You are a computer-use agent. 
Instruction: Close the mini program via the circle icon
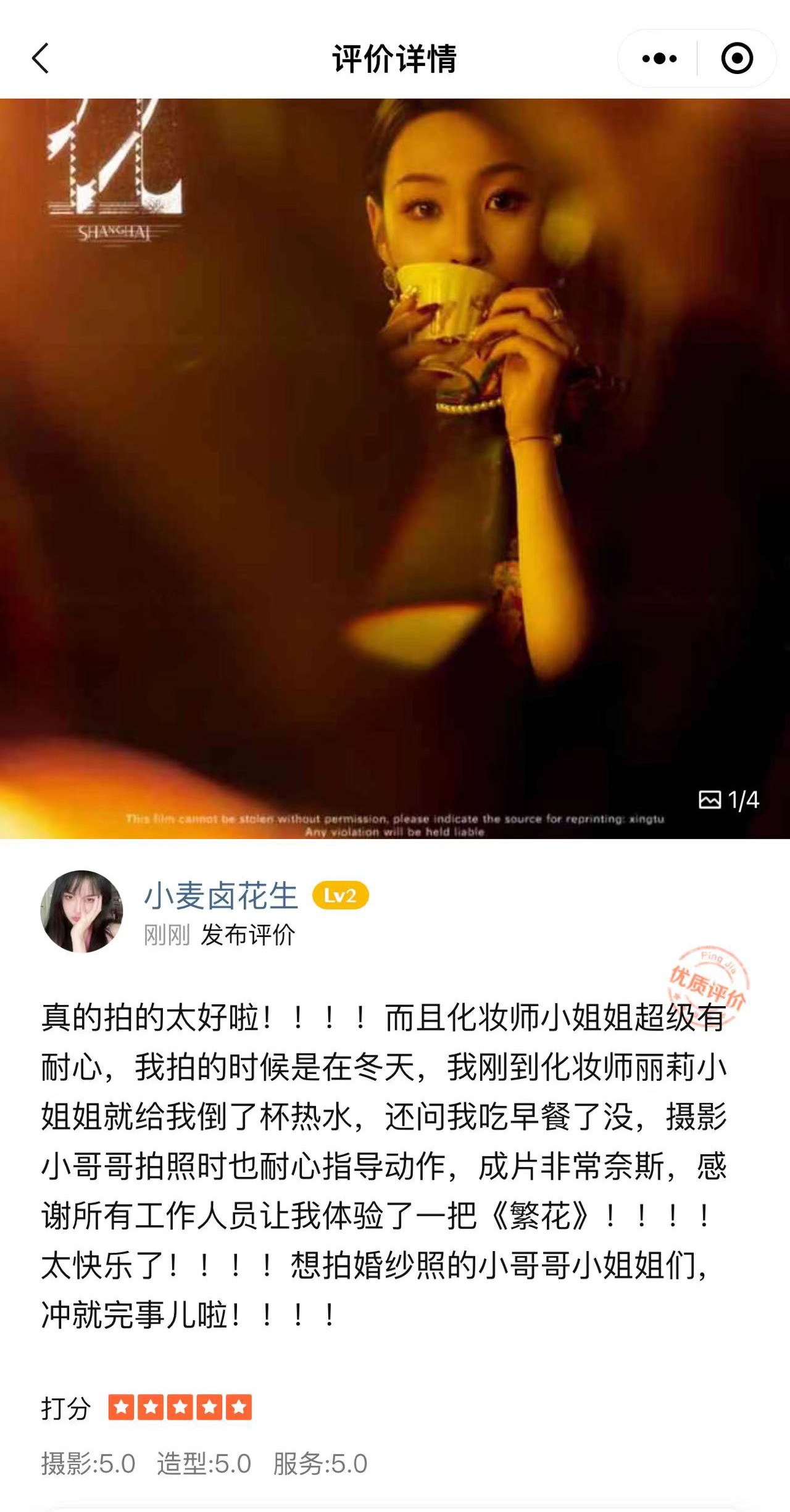tap(737, 59)
